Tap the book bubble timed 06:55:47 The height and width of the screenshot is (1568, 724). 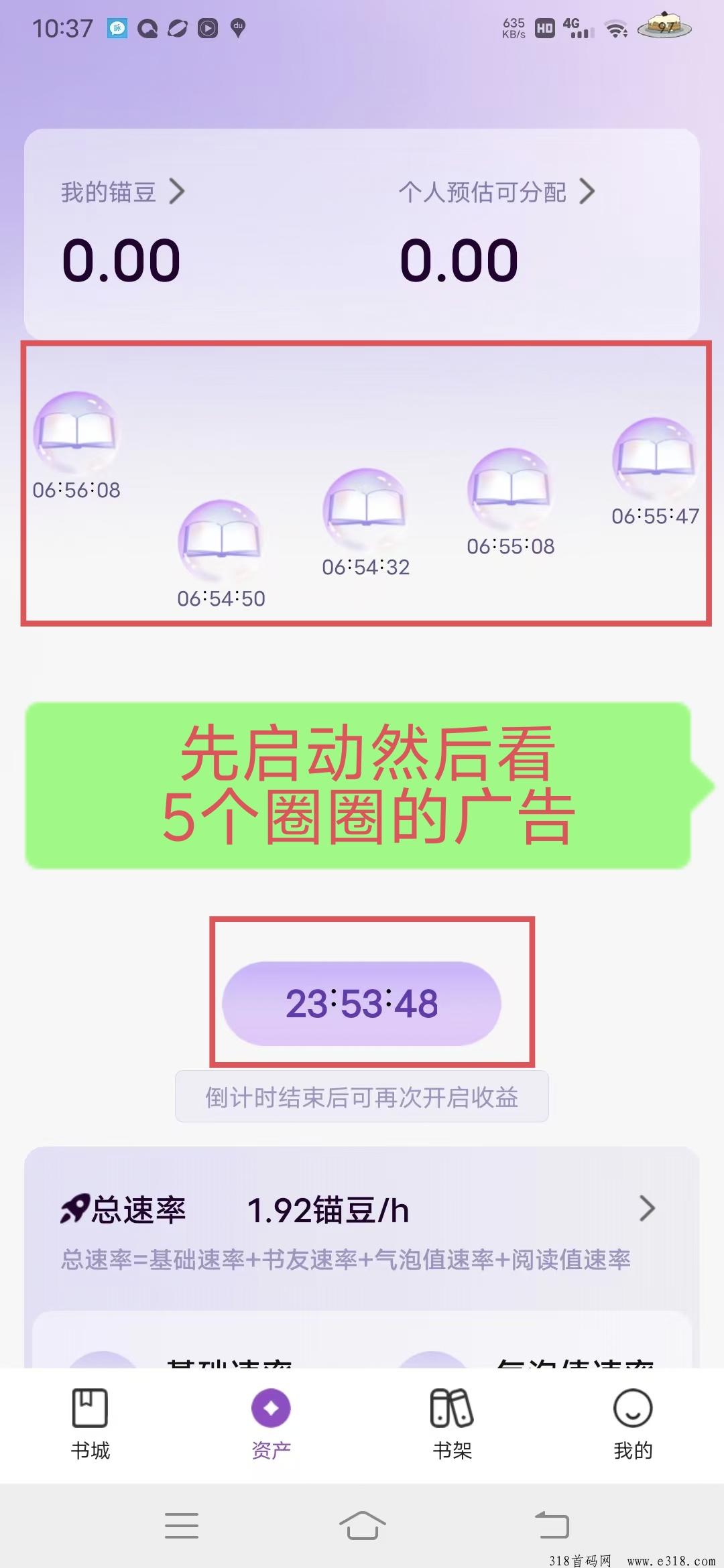[655, 459]
